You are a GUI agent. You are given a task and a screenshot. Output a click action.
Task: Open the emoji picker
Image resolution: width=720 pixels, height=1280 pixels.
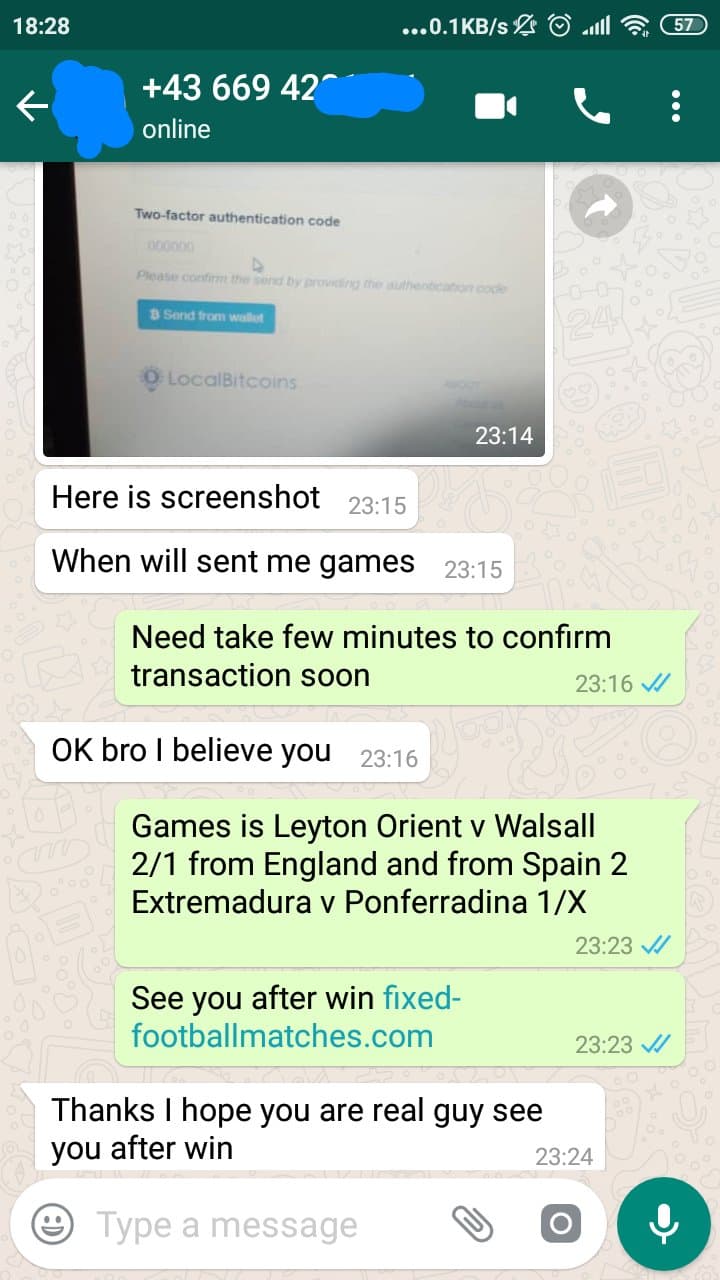click(52, 1224)
